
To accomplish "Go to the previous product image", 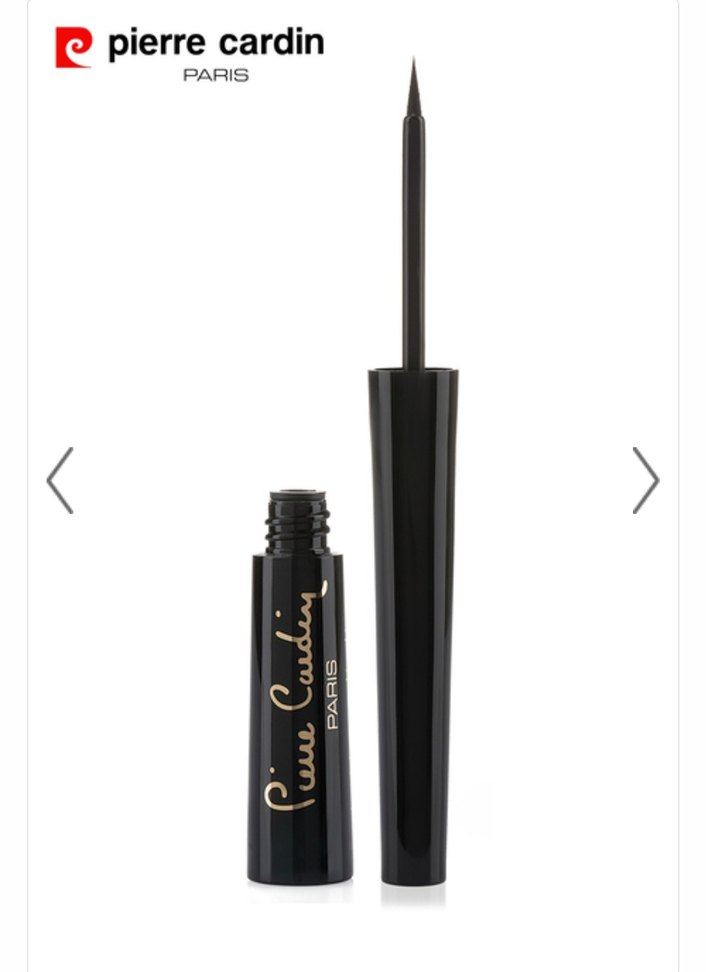I will (60, 481).
